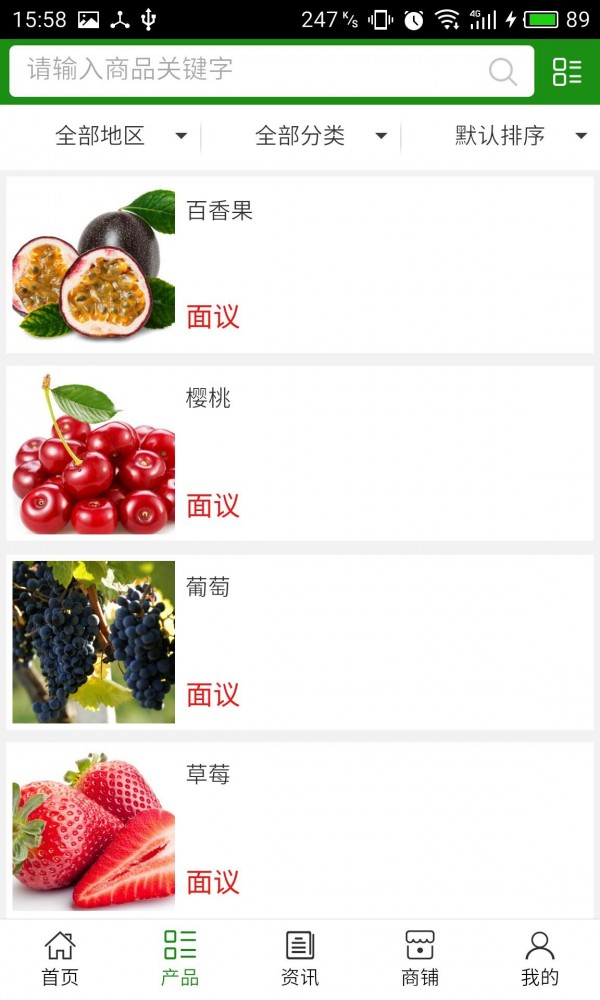Switch to the 我的 profile tab
Viewport: 600px width, 1000px height.
point(540,958)
